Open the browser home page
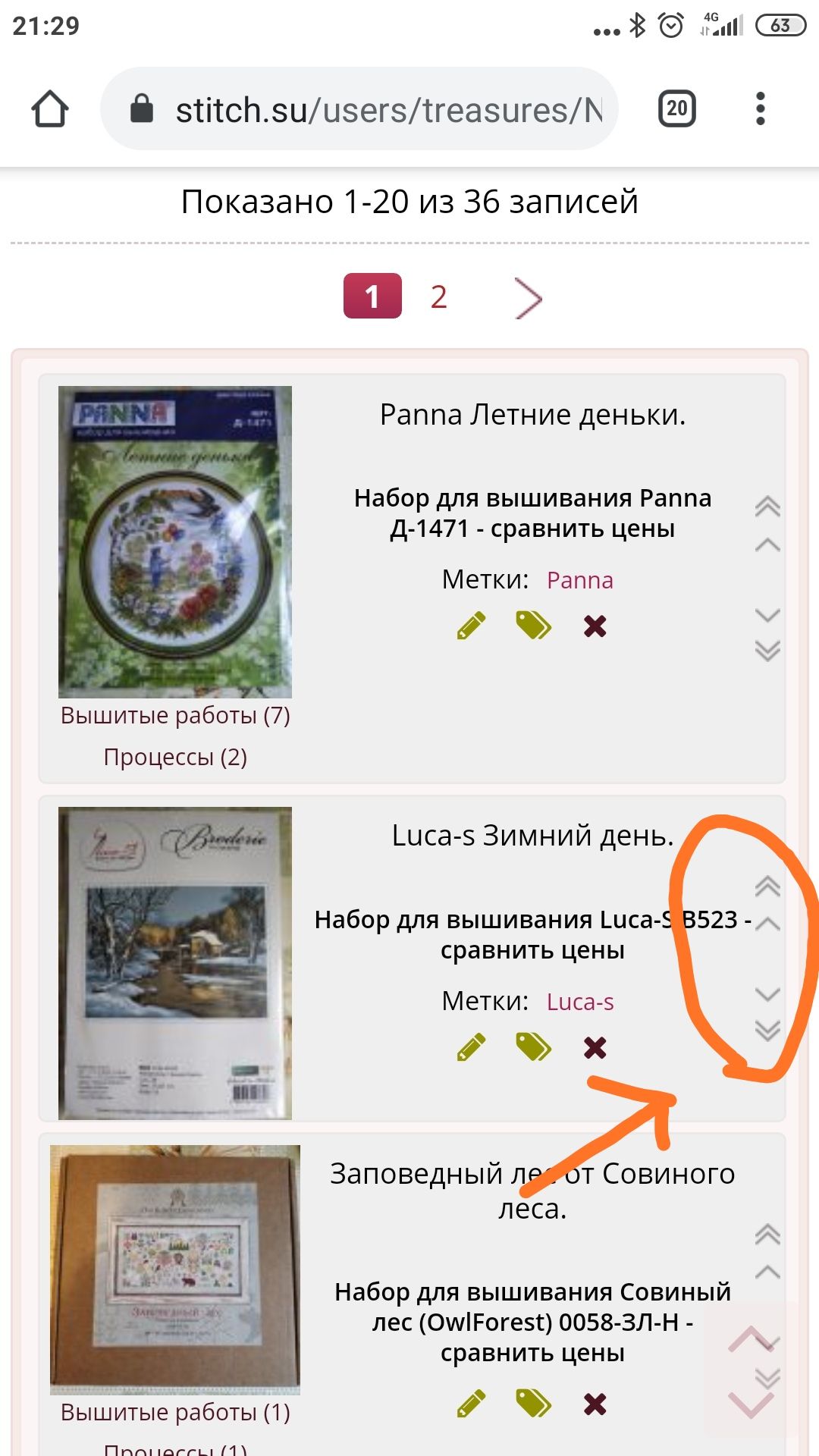Image resolution: width=819 pixels, height=1456 pixels. coord(50,109)
